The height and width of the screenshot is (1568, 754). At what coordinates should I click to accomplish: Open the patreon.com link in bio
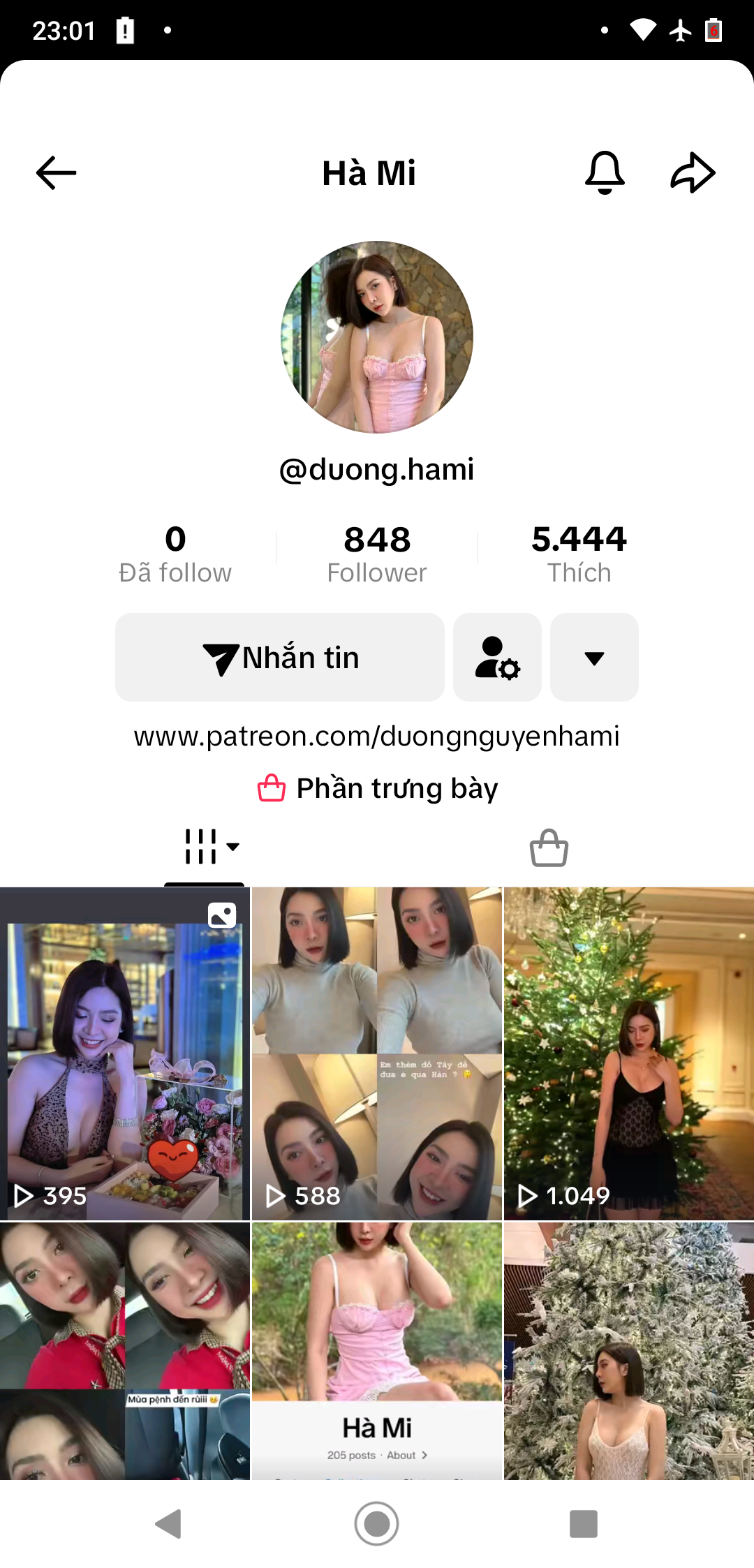click(x=377, y=736)
